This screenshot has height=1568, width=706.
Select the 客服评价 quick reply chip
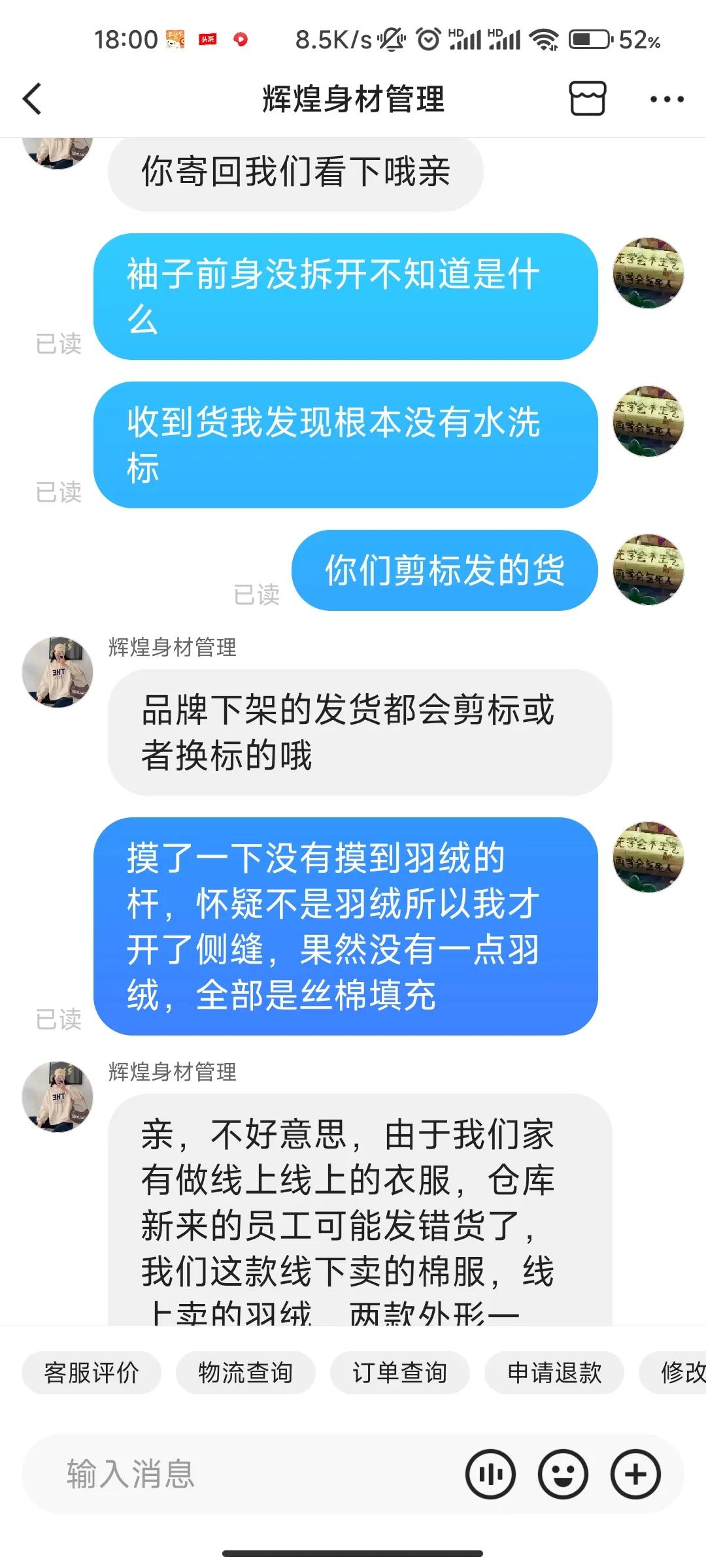(x=91, y=1372)
